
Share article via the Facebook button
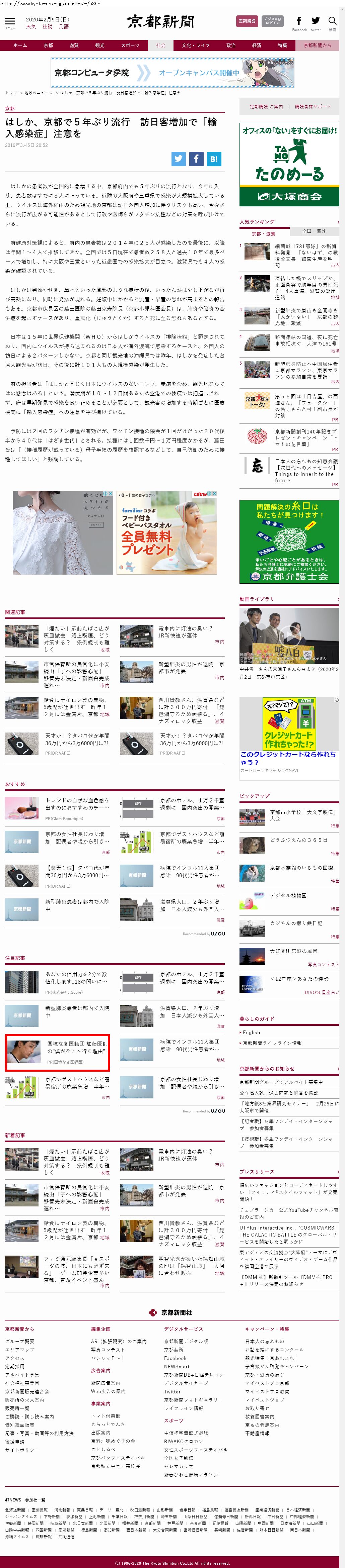coord(196,159)
